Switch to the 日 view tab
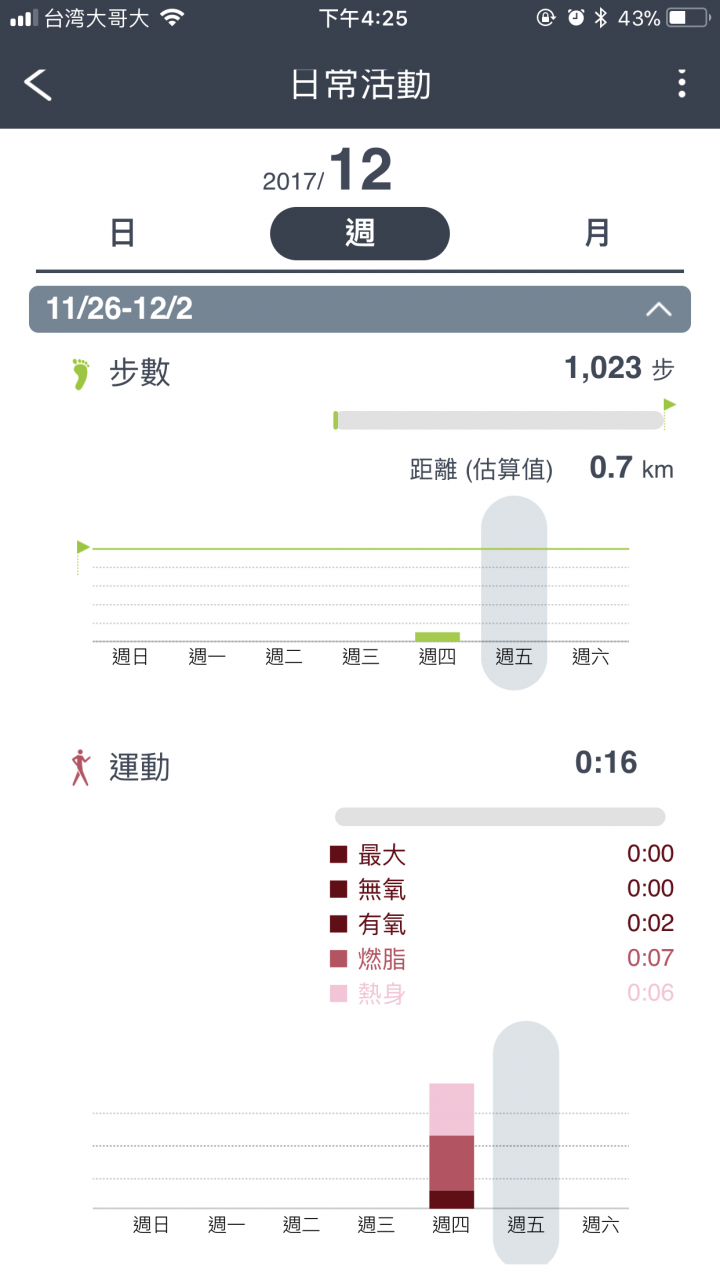Screen dimensions: 720x1280 coord(123,233)
